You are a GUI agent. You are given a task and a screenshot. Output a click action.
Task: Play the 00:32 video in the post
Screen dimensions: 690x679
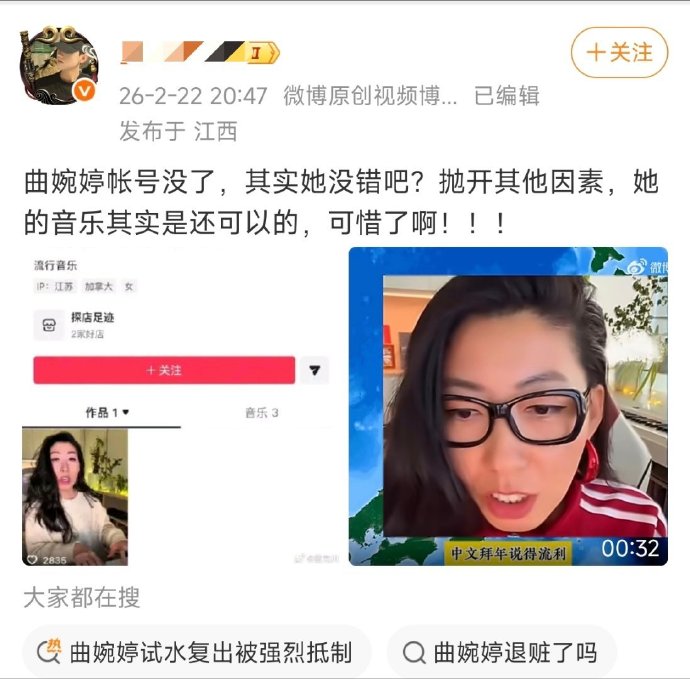click(x=507, y=406)
